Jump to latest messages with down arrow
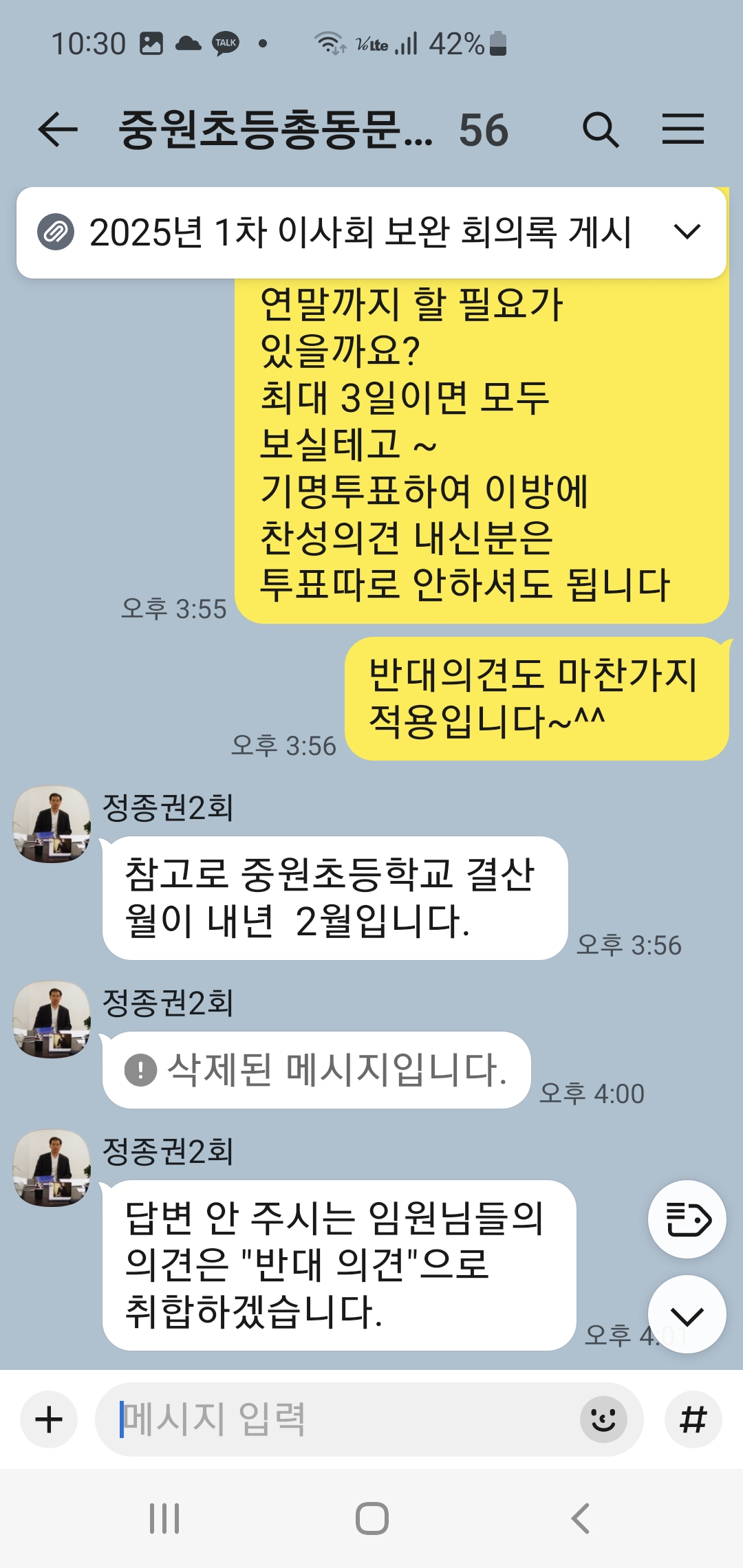This screenshot has height=1568, width=743. pyautogui.click(x=687, y=1314)
